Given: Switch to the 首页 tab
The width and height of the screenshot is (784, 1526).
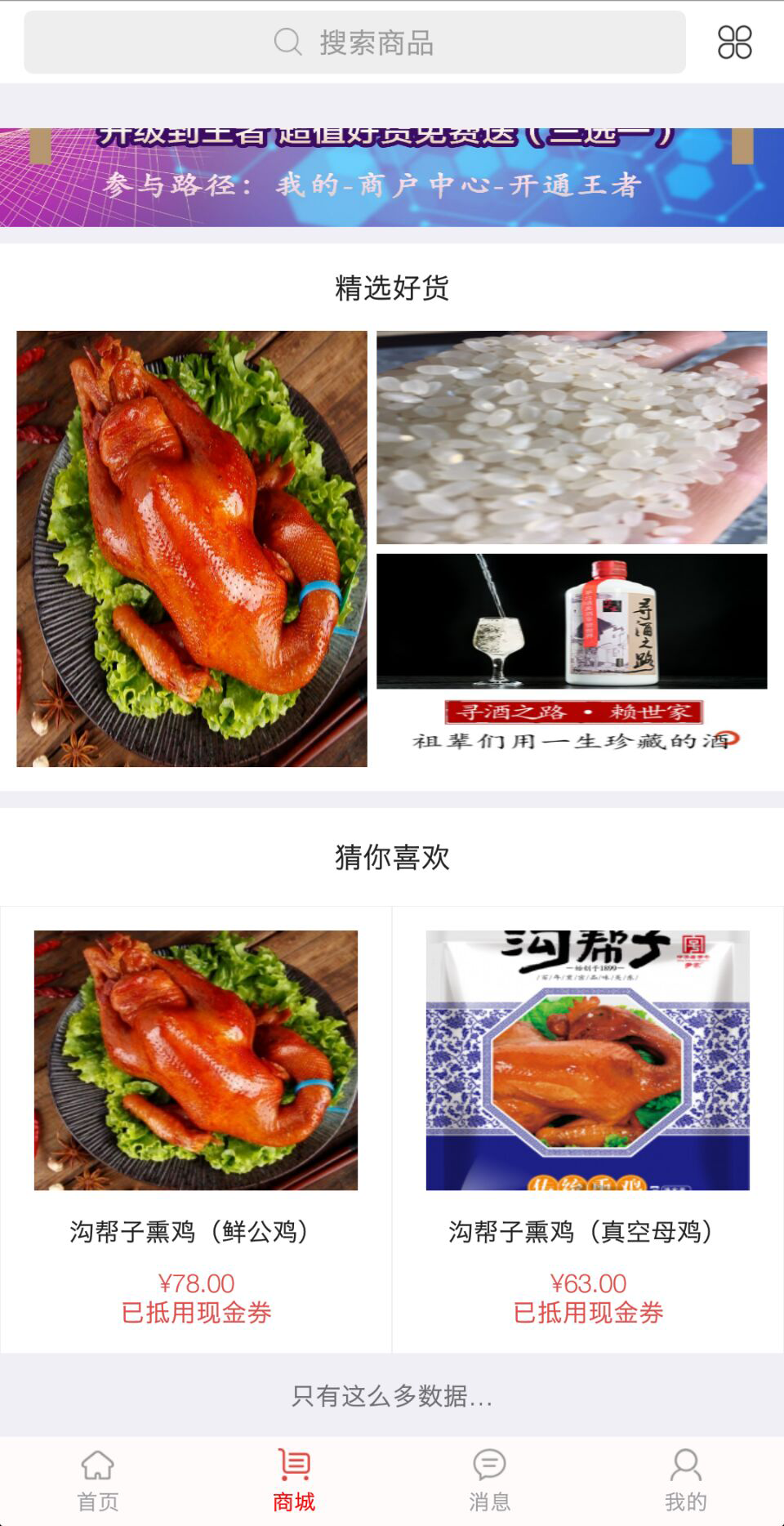Looking at the screenshot, I should pyautogui.click(x=98, y=1481).
